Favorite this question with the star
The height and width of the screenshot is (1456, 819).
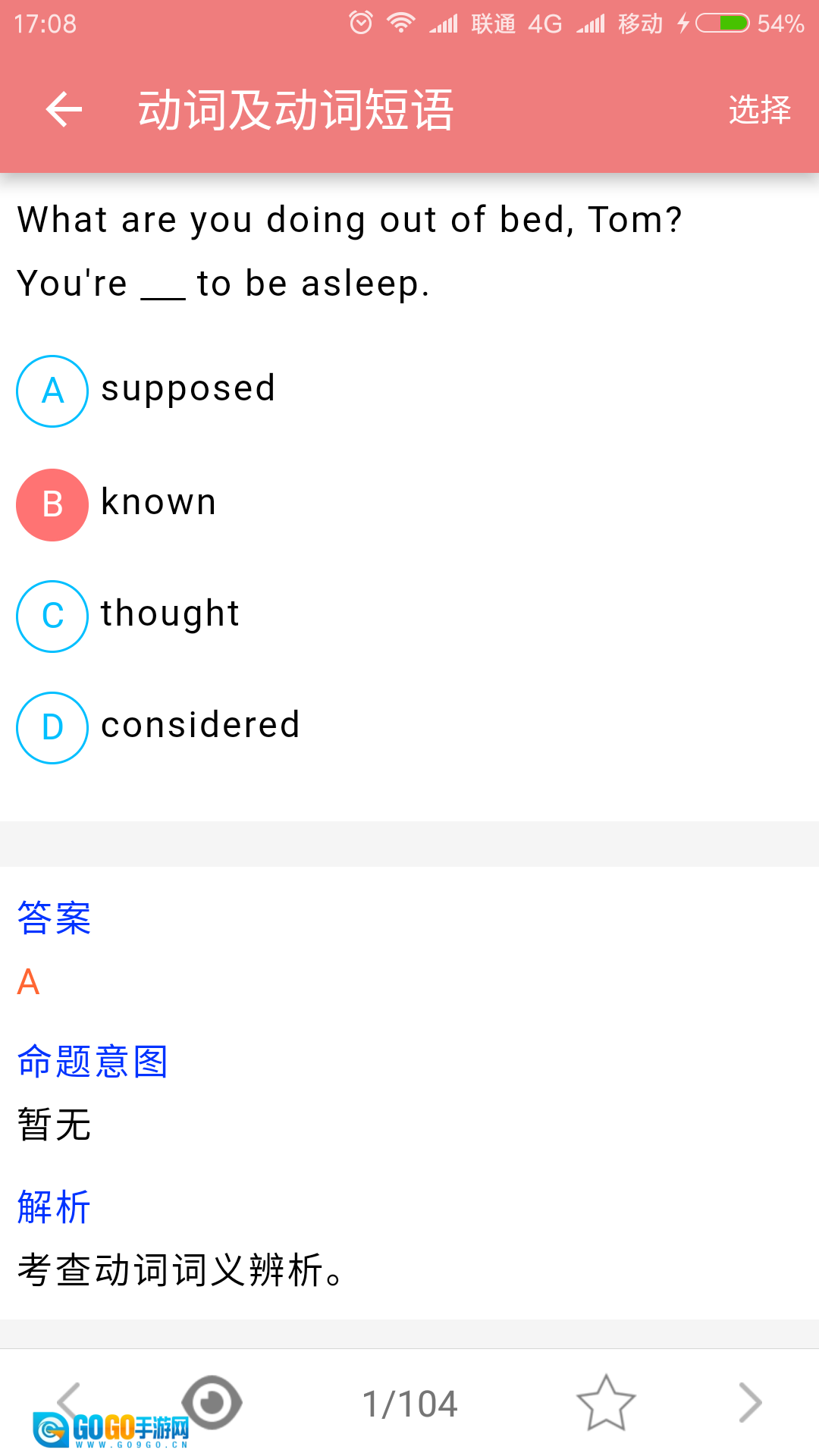click(605, 1403)
